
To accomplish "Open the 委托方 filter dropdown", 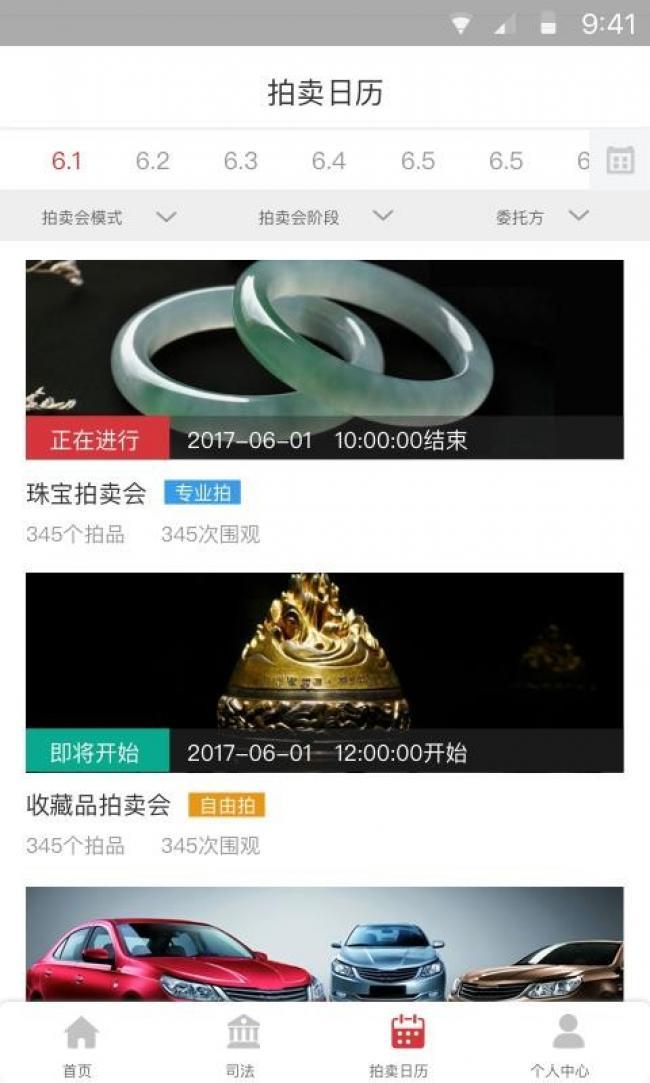I will [x=542, y=217].
